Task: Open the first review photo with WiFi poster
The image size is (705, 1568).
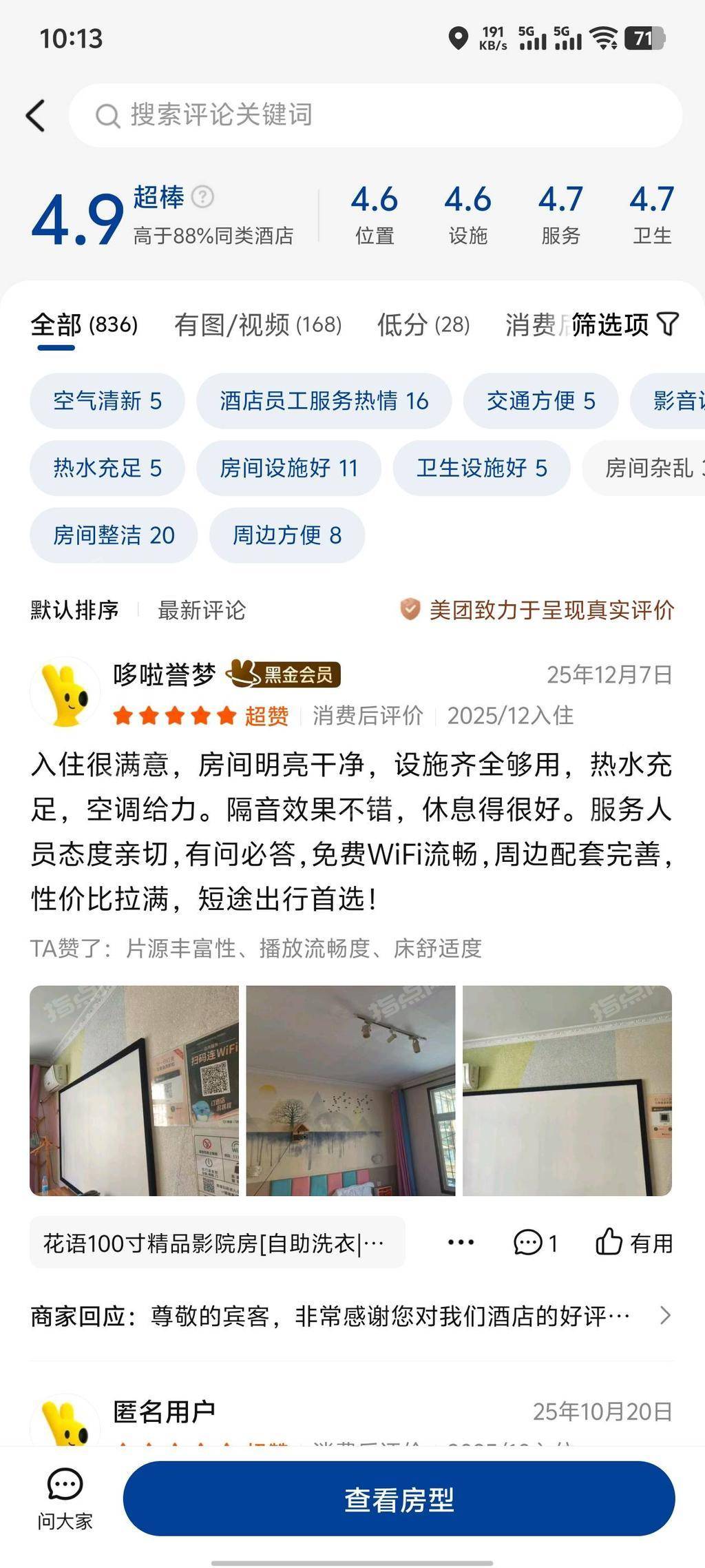Action: (134, 1091)
